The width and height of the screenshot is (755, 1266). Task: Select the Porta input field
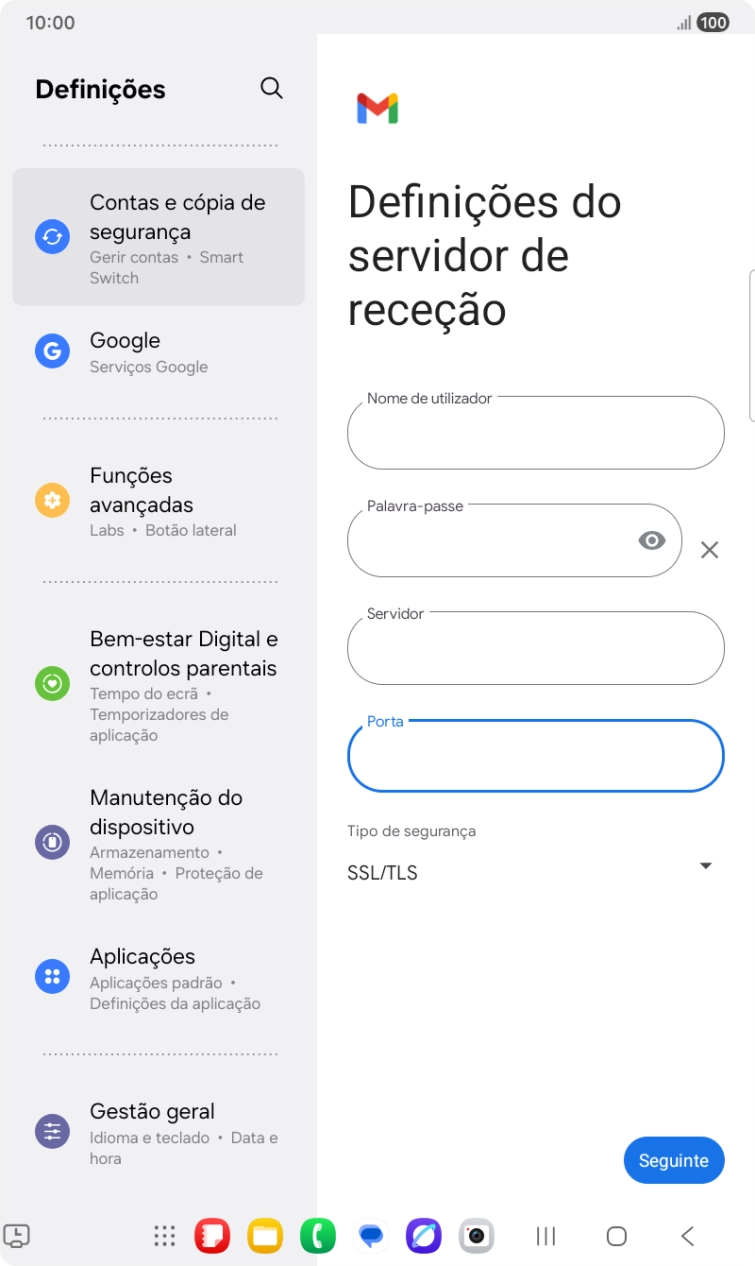click(535, 756)
